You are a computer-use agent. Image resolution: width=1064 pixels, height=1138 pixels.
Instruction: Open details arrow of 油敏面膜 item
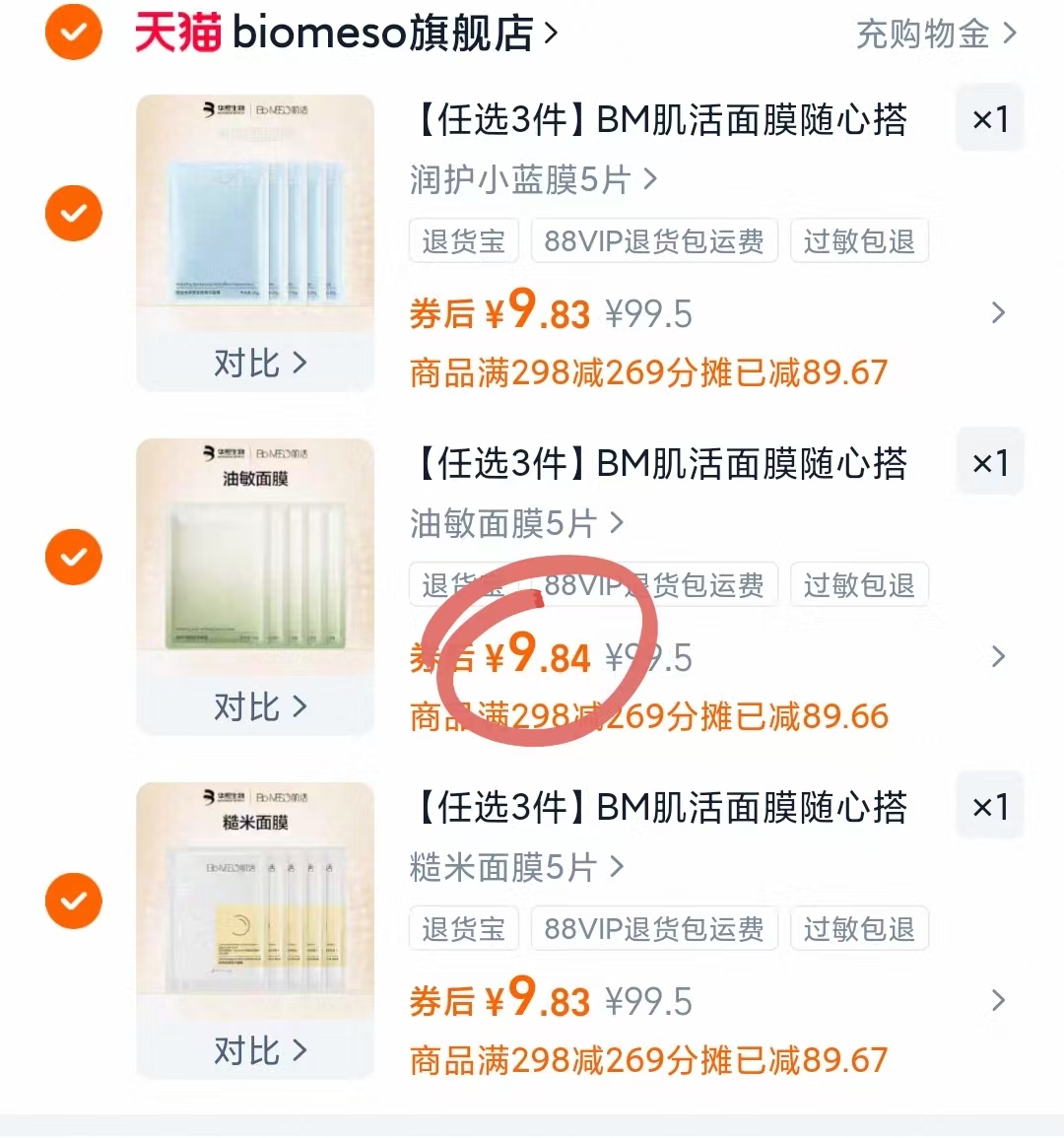[x=999, y=657]
